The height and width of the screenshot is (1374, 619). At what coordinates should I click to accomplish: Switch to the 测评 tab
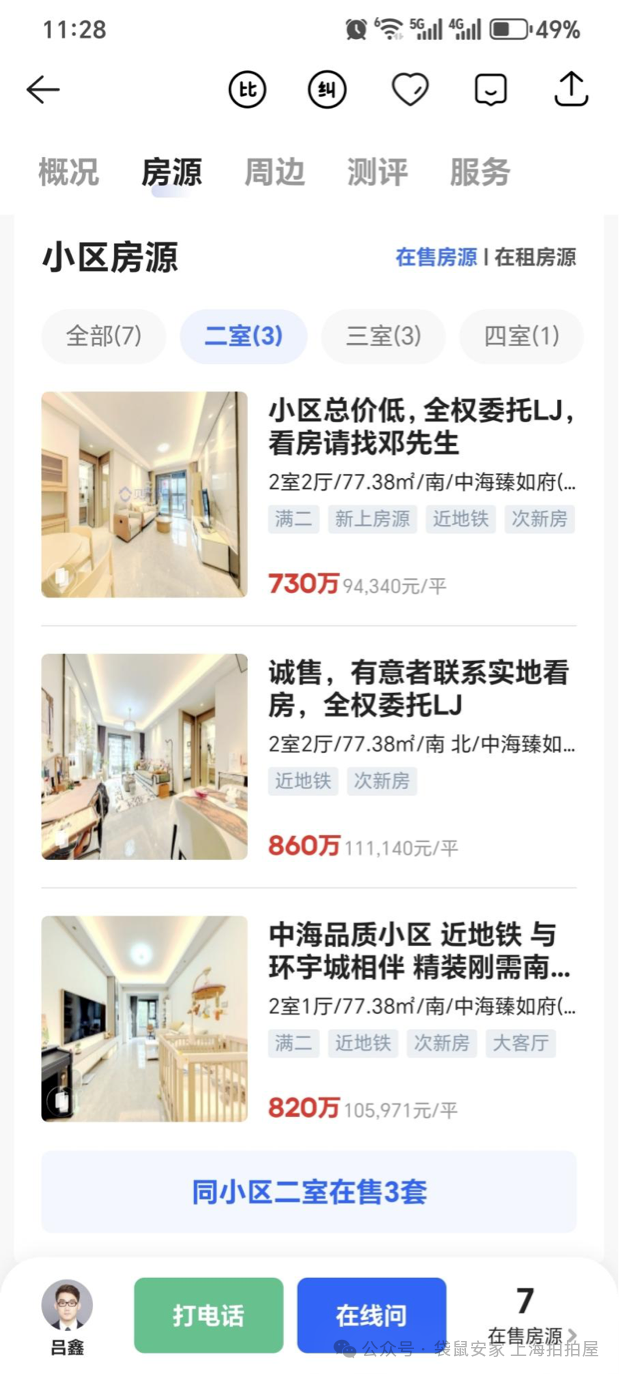[377, 172]
